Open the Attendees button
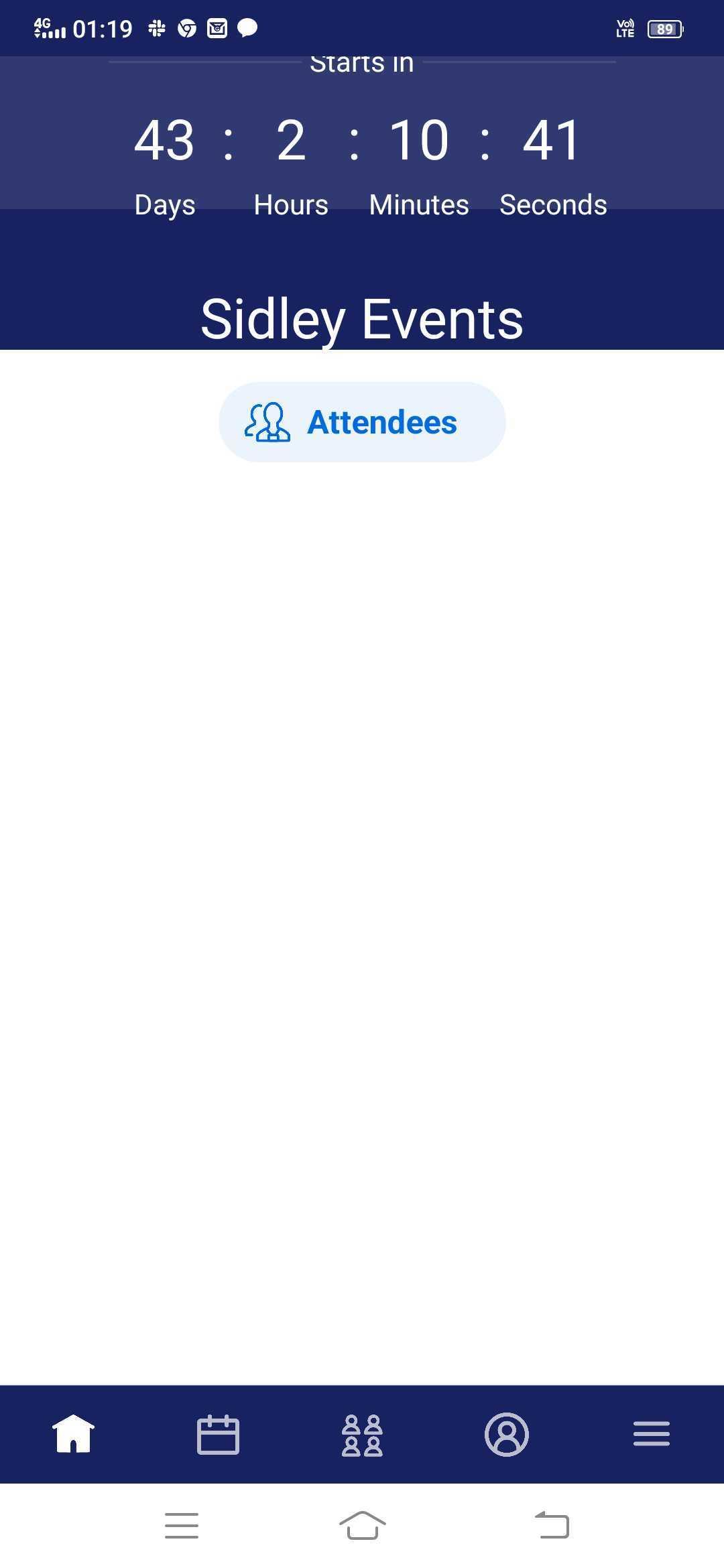The width and height of the screenshot is (724, 1568). [x=362, y=422]
